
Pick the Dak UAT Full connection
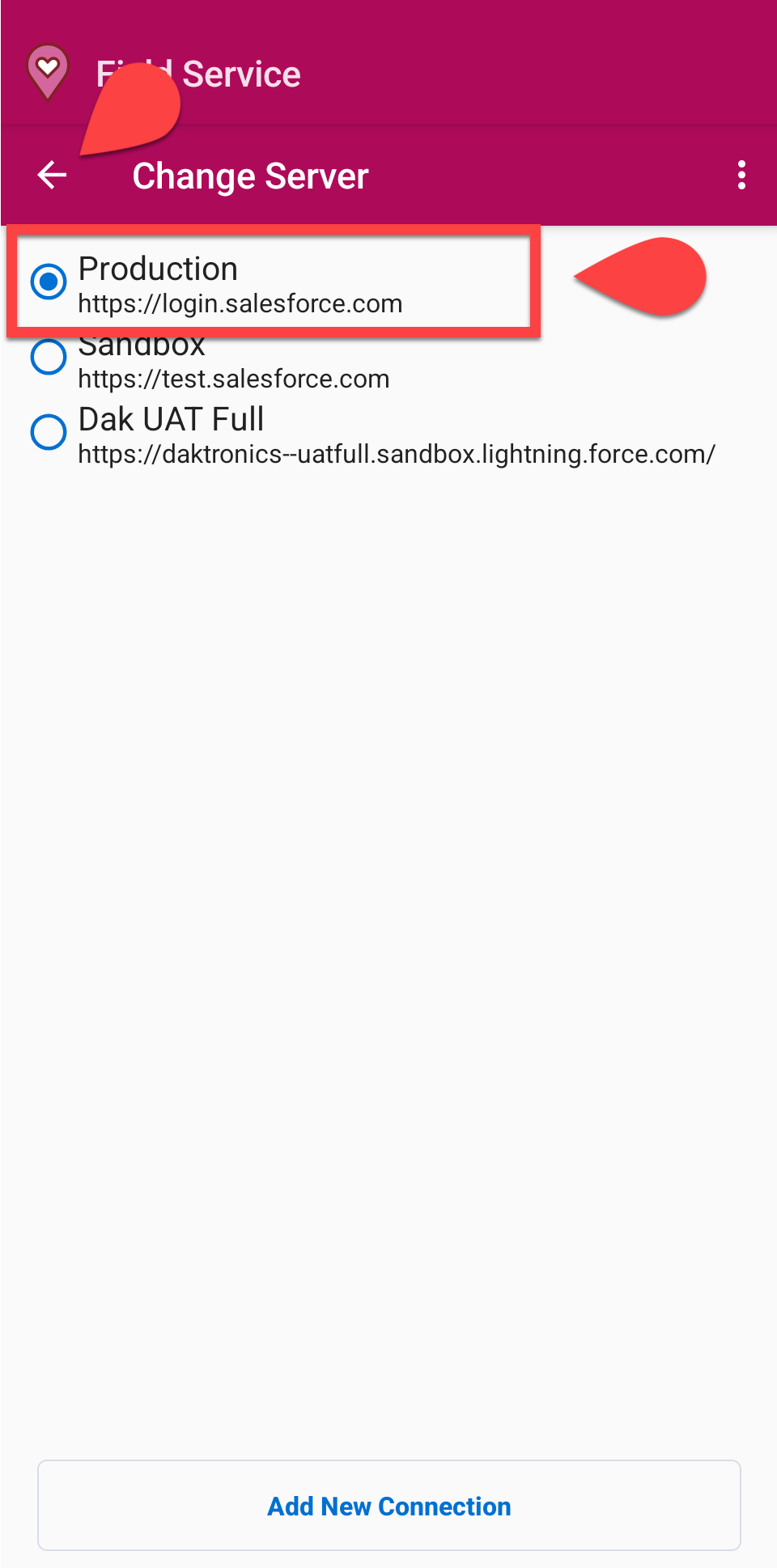tap(49, 432)
